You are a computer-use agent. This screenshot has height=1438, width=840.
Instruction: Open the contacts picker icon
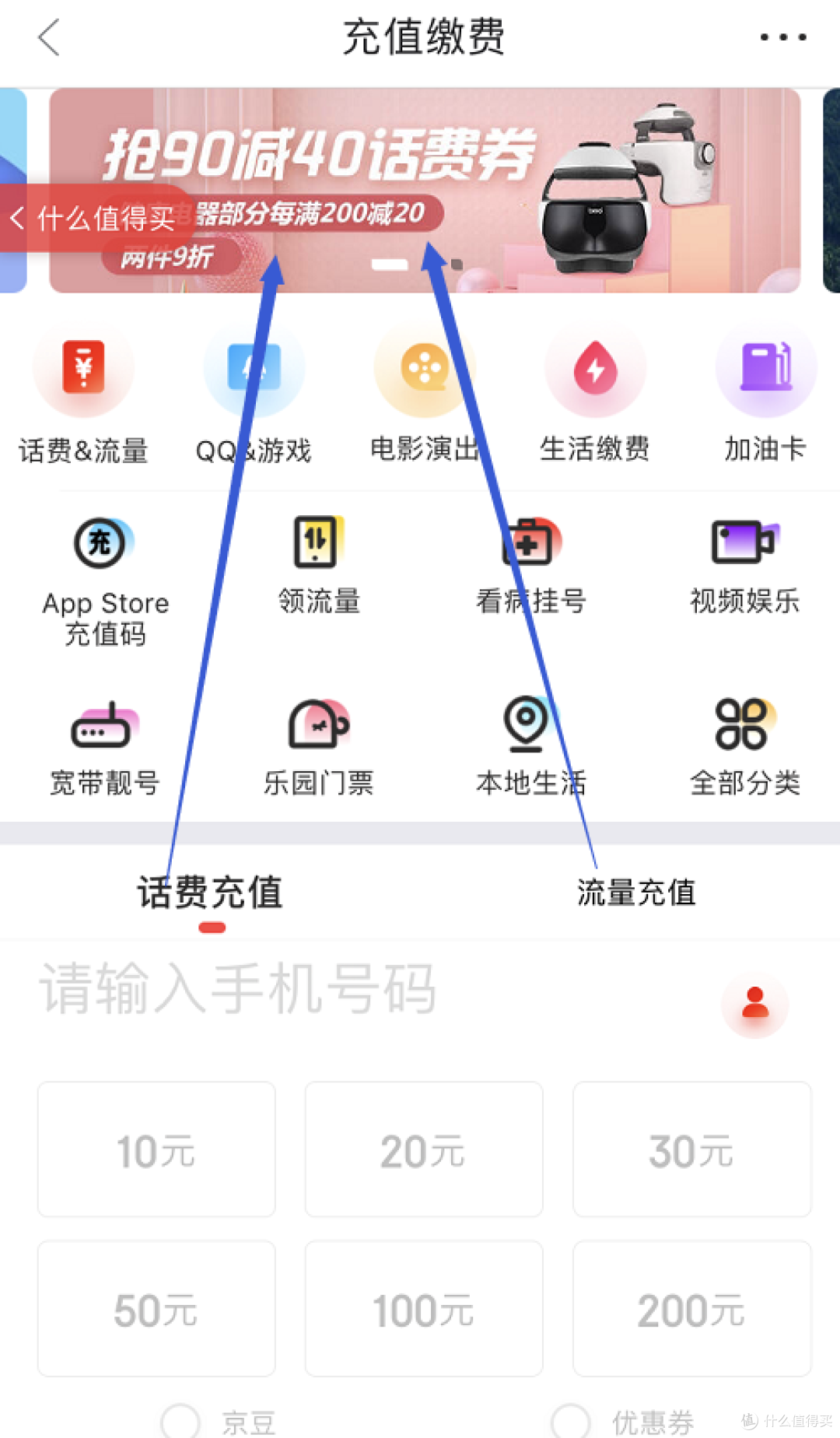click(x=754, y=1004)
